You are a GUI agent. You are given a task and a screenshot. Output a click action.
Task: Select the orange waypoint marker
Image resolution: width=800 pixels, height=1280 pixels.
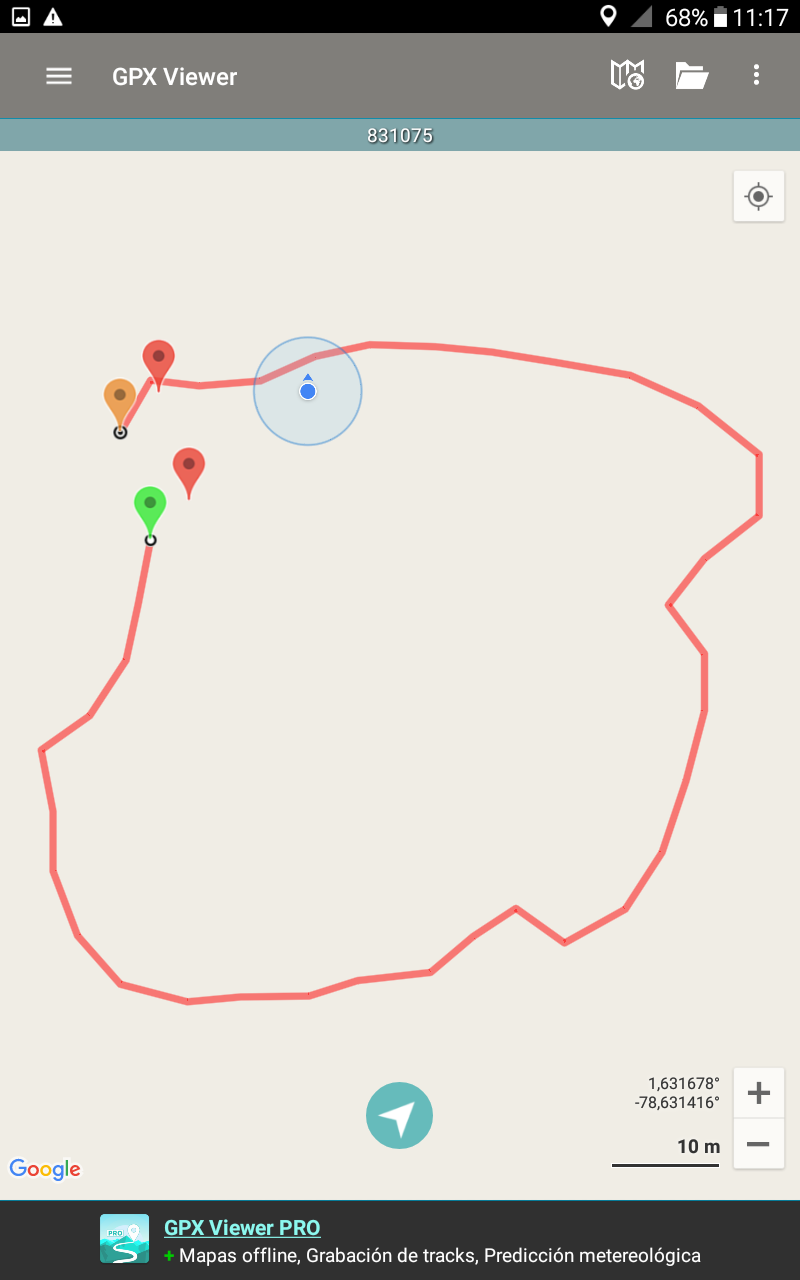(120, 400)
